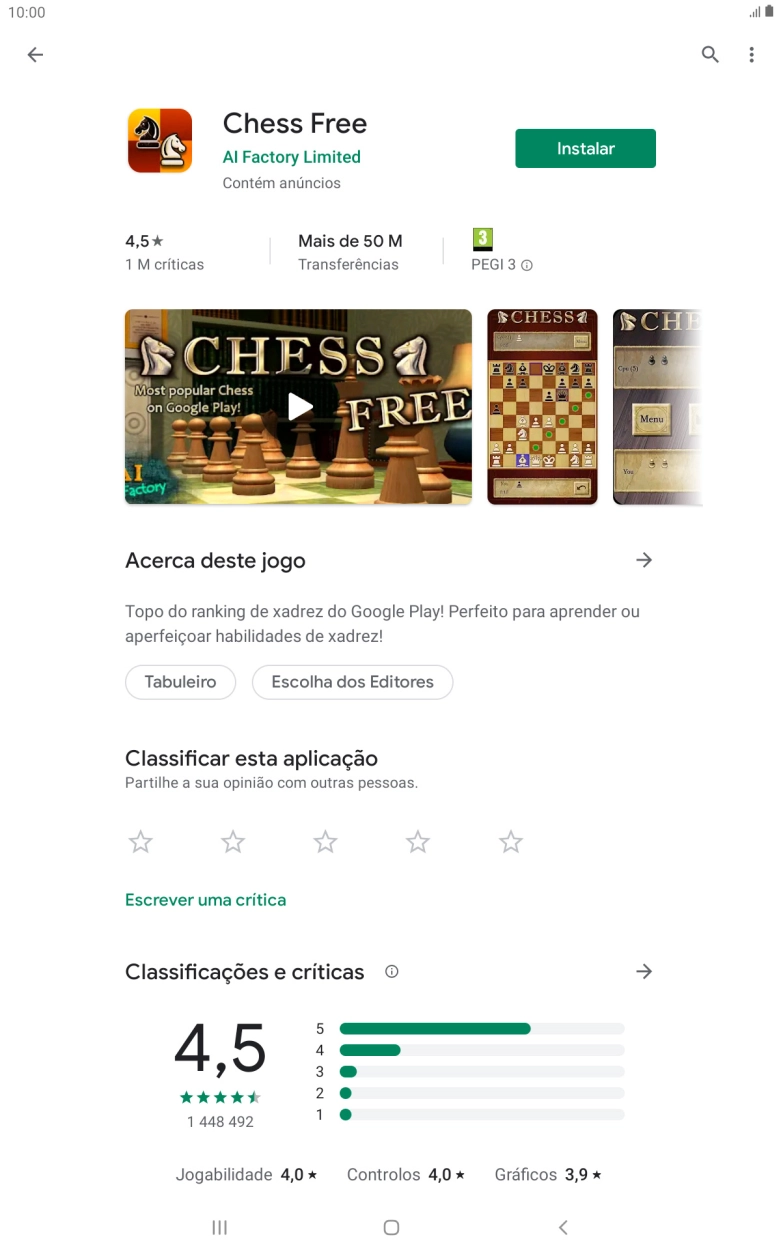Give the app a five-star rating
Viewport: 781px width, 1250px height.
510,841
